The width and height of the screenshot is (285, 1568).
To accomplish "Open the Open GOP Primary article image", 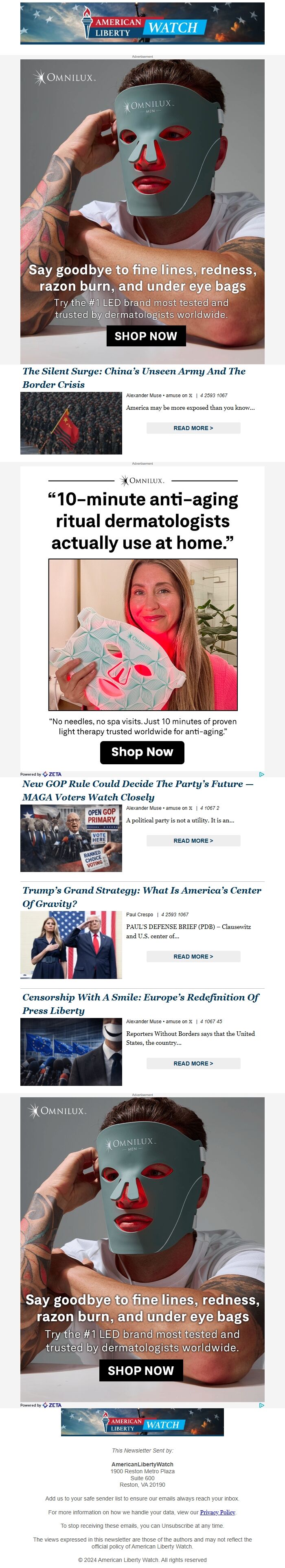I will tap(71, 837).
